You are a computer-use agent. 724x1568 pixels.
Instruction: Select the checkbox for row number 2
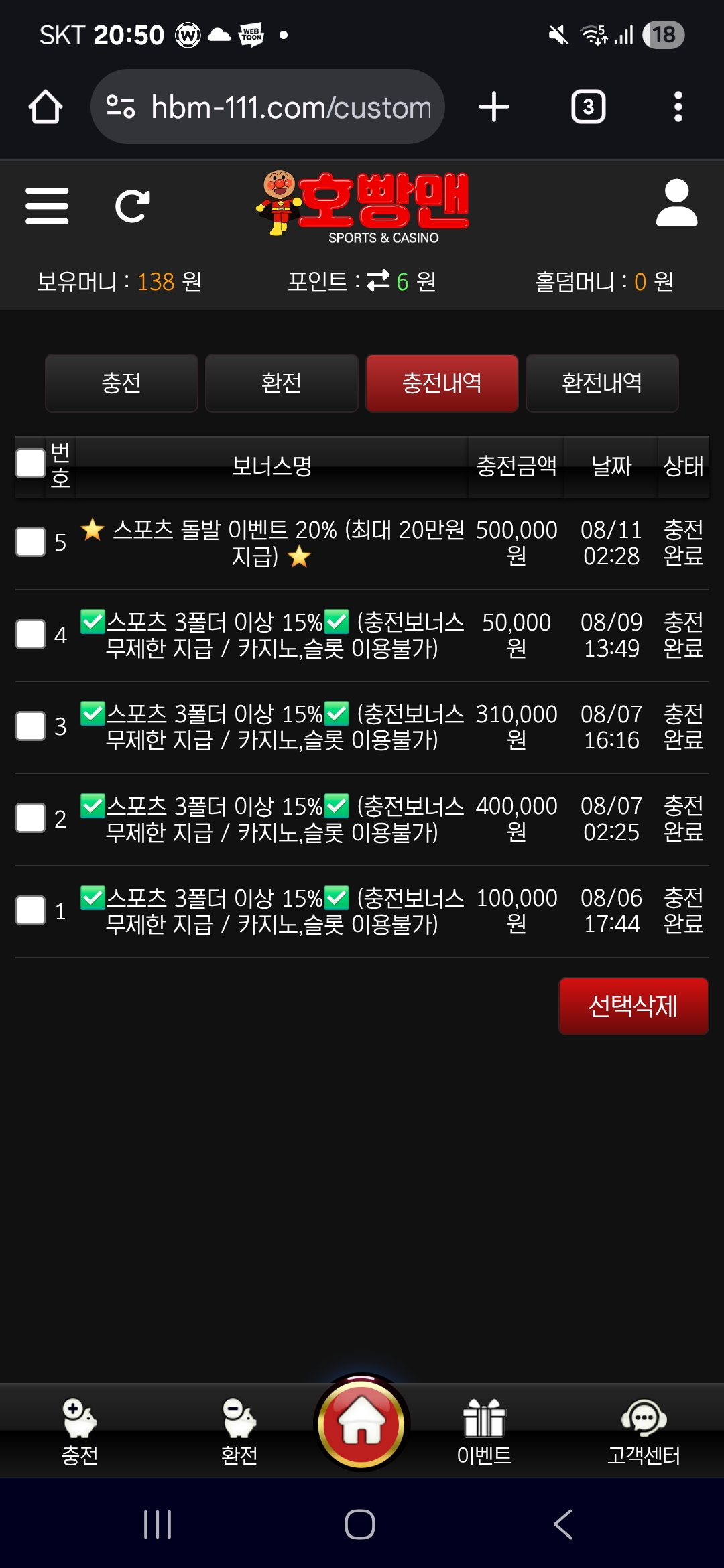coord(31,818)
